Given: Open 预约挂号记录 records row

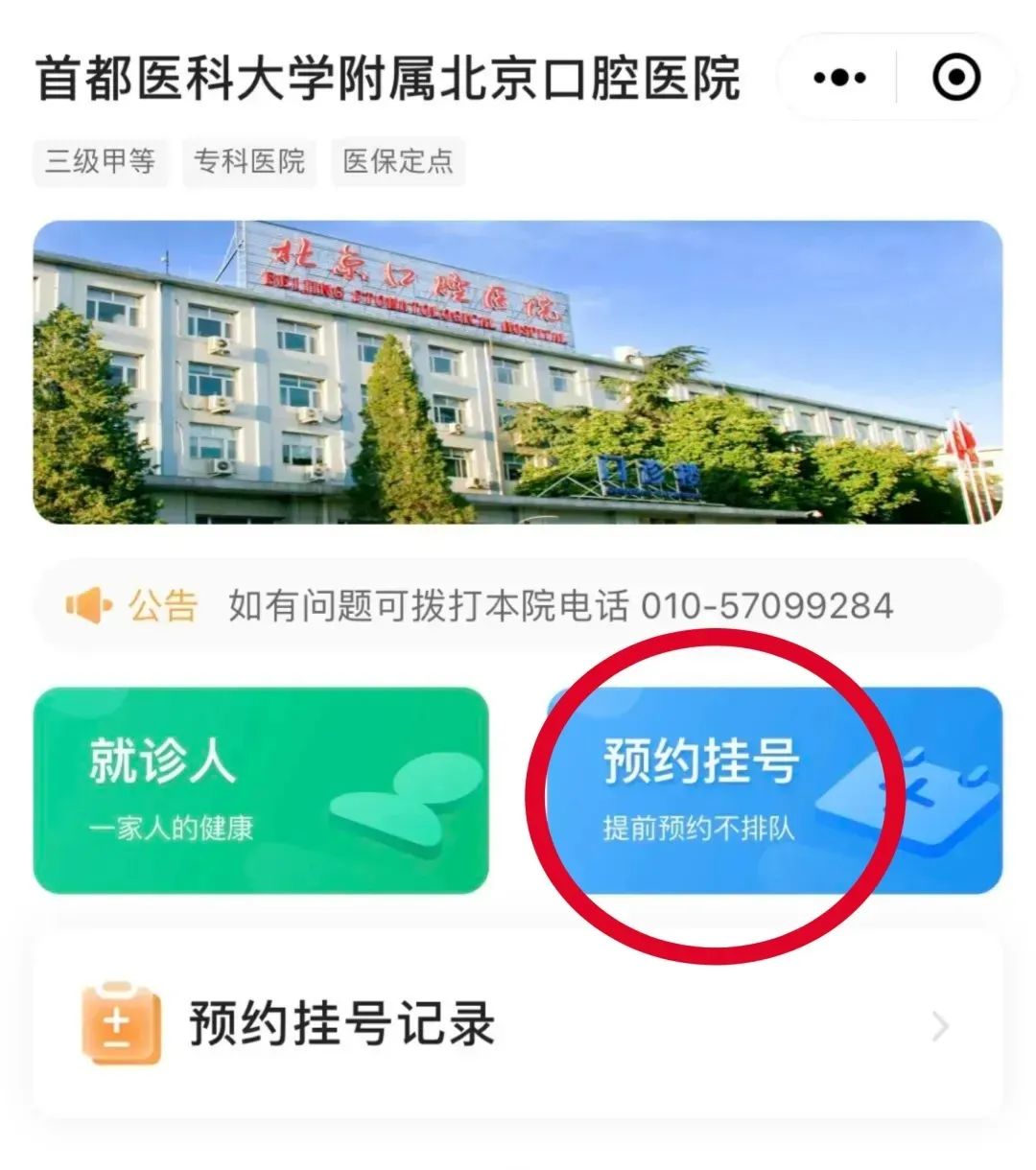Looking at the screenshot, I should 518,1024.
